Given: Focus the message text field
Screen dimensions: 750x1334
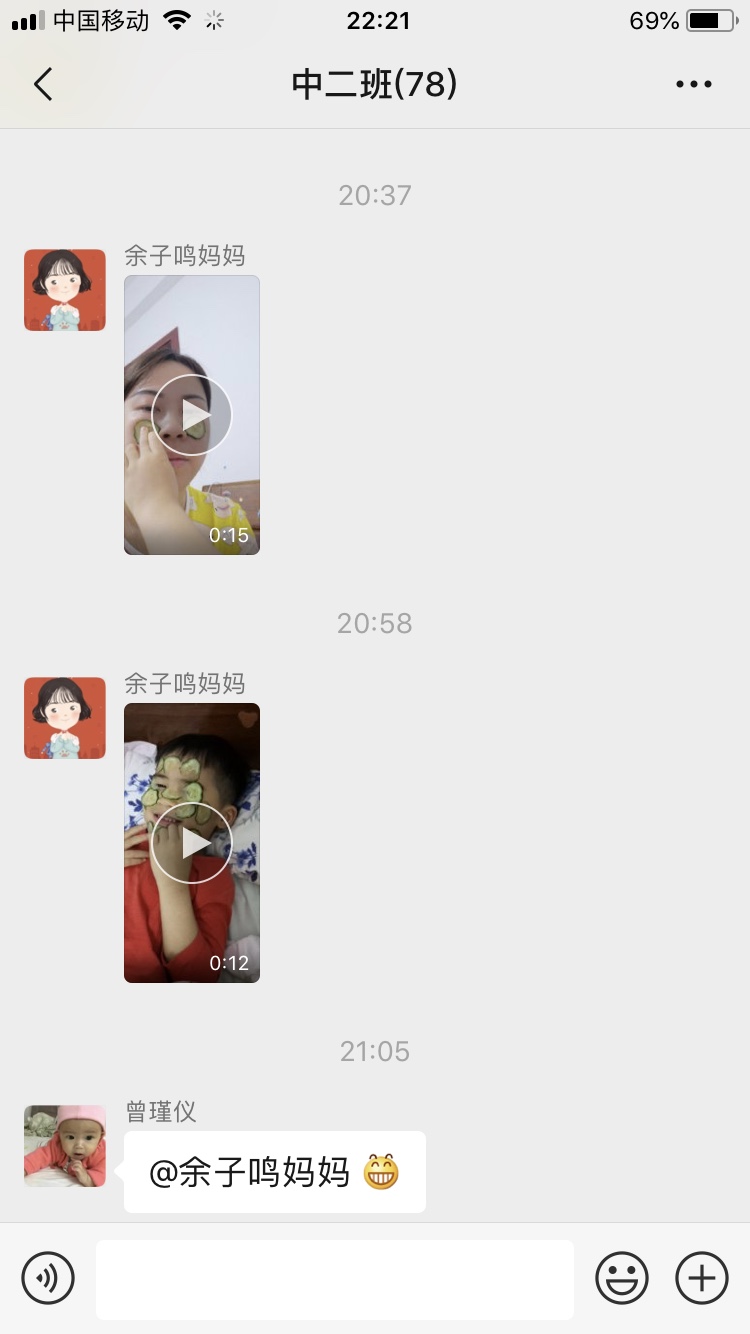Looking at the screenshot, I should pos(335,1279).
